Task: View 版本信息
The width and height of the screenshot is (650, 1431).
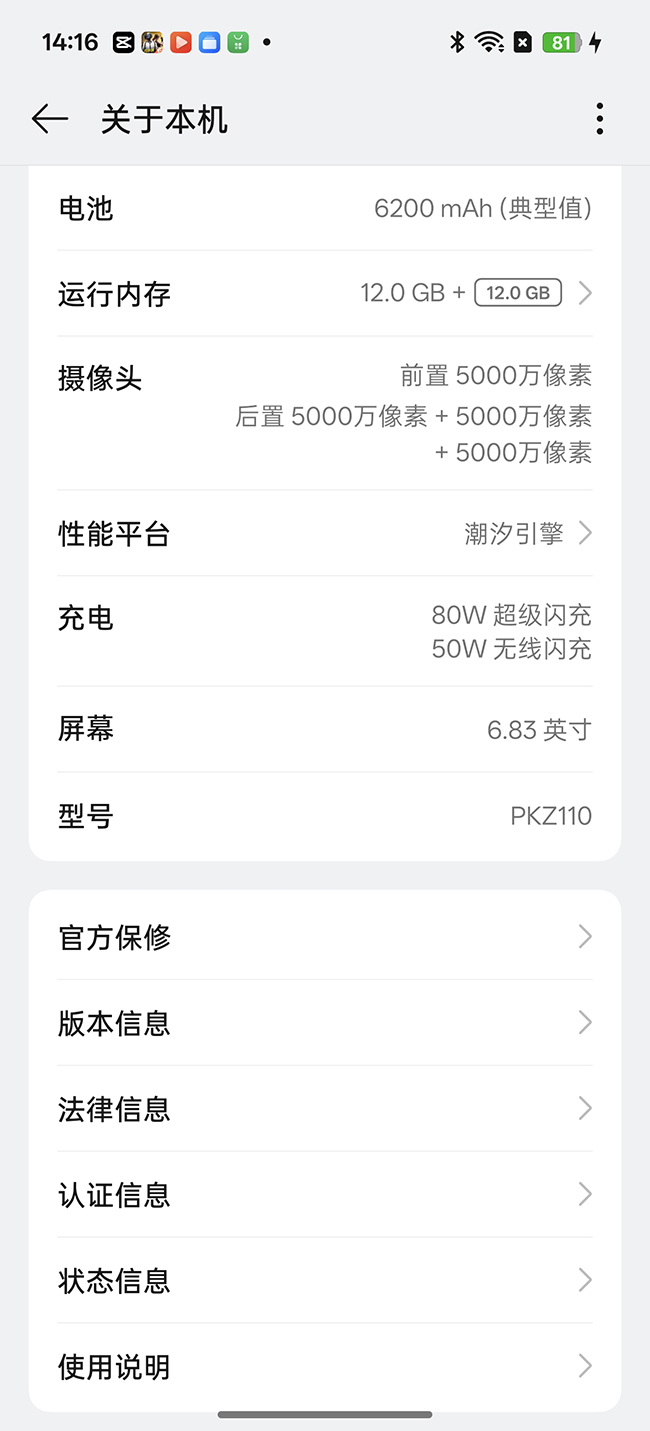Action: [x=325, y=1023]
